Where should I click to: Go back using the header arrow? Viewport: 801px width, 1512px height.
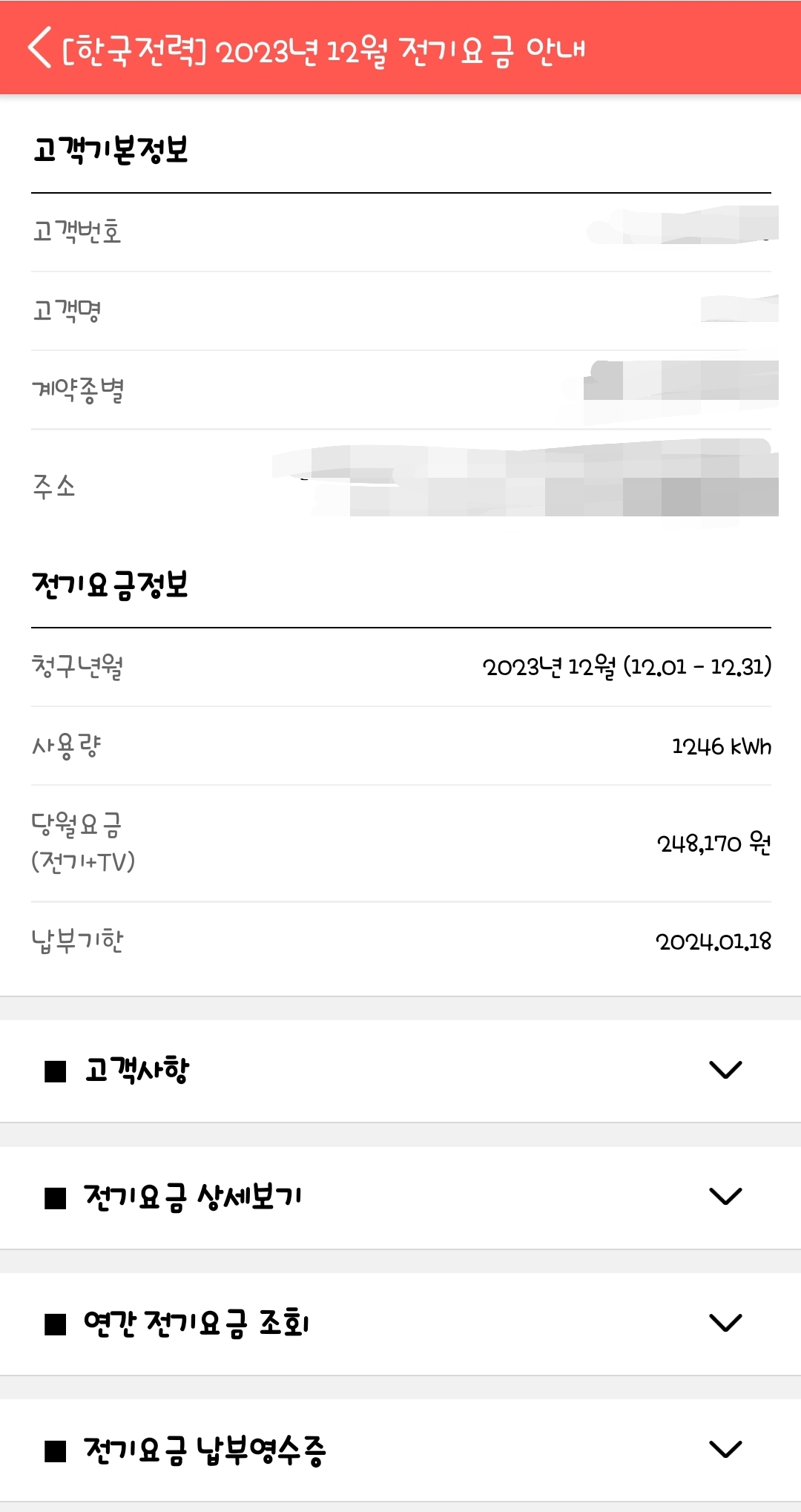(x=40, y=47)
